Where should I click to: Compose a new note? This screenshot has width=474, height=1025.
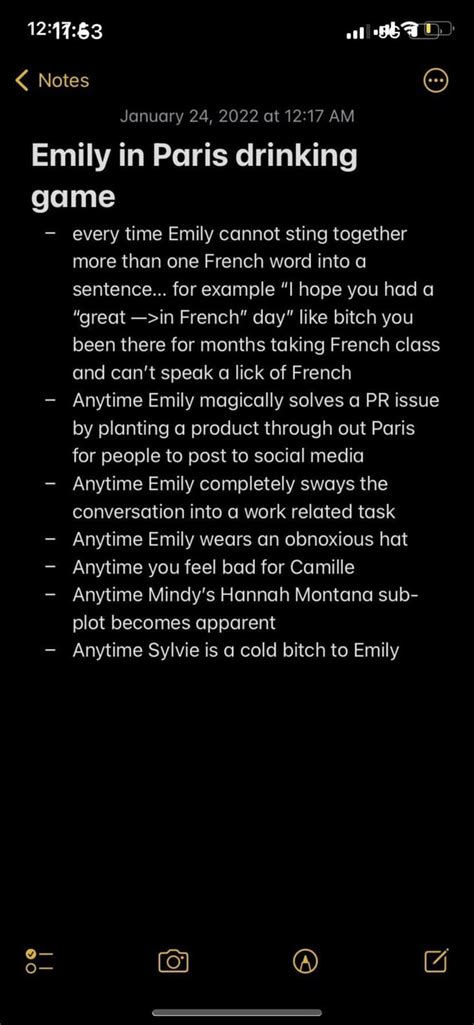pyautogui.click(x=436, y=960)
